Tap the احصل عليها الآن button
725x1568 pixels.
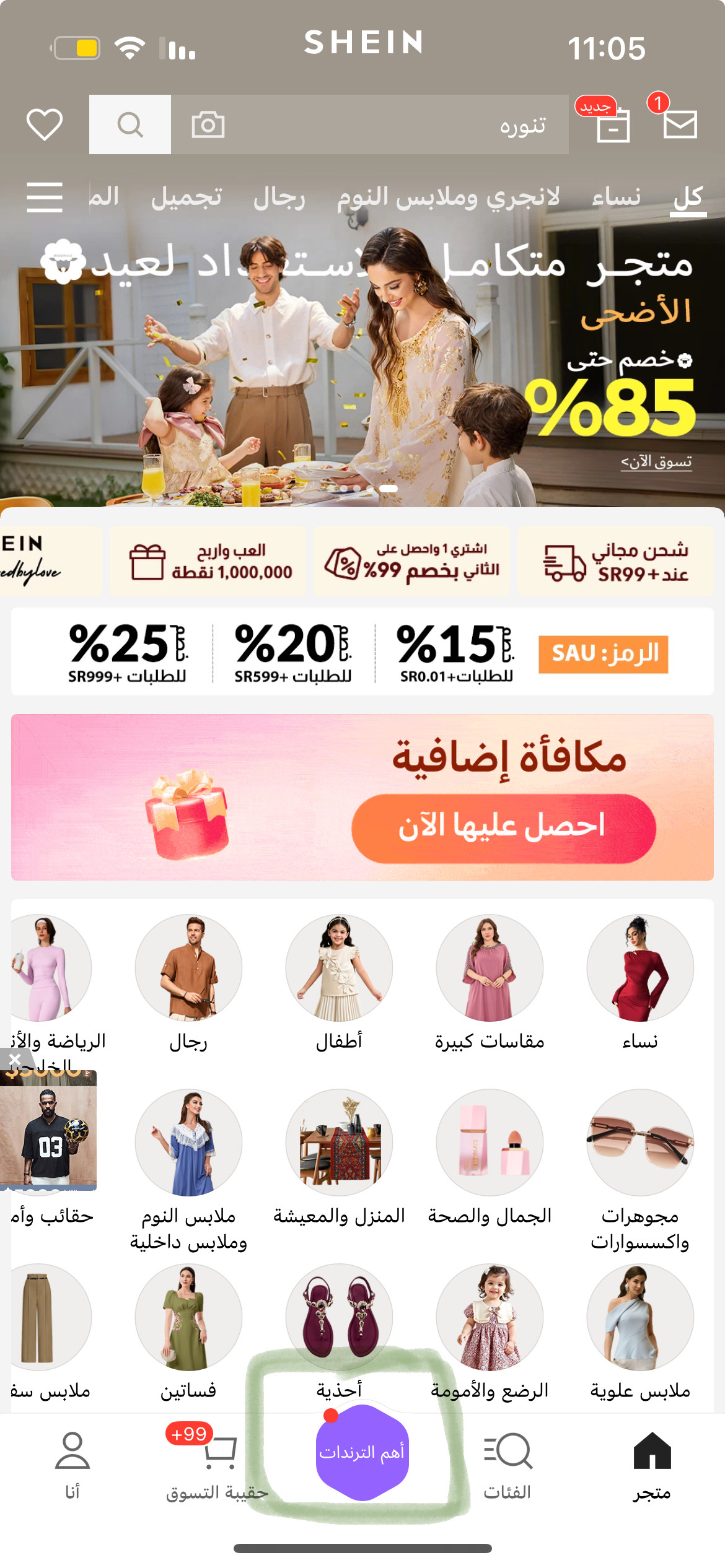(x=503, y=828)
